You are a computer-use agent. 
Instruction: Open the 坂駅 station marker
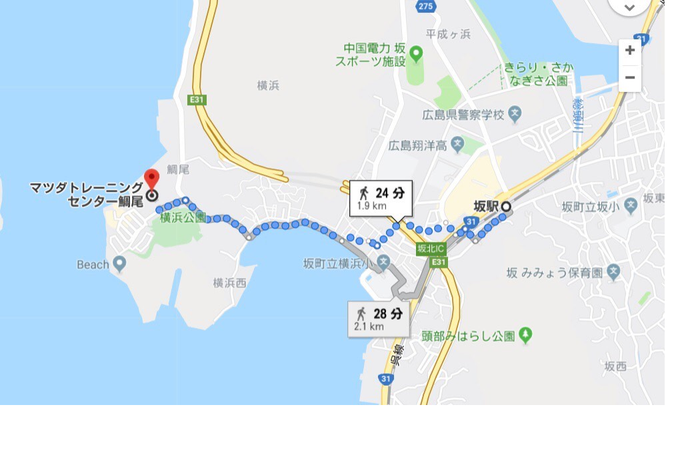(505, 207)
